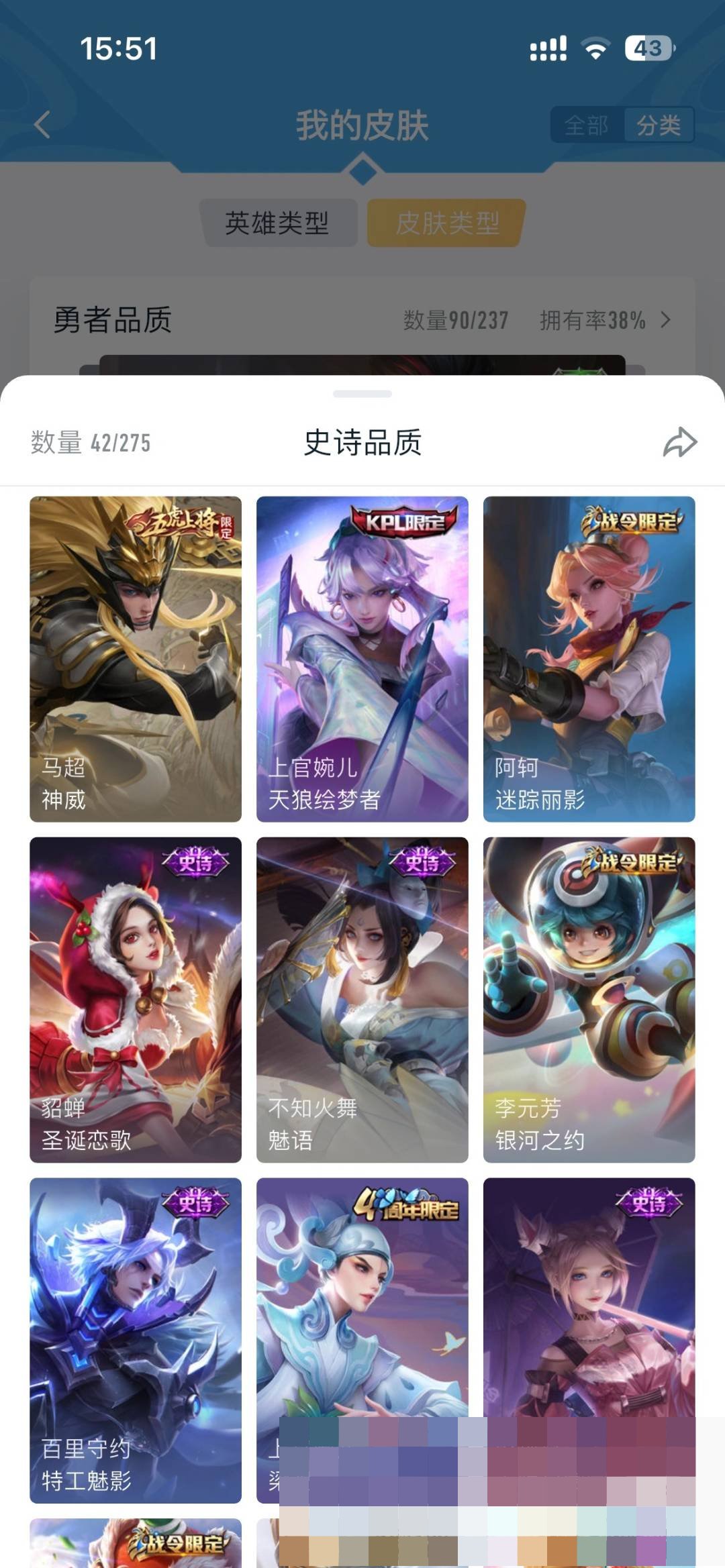Click the back chevron at top left
Image resolution: width=725 pixels, height=1568 pixels.
tap(42, 125)
